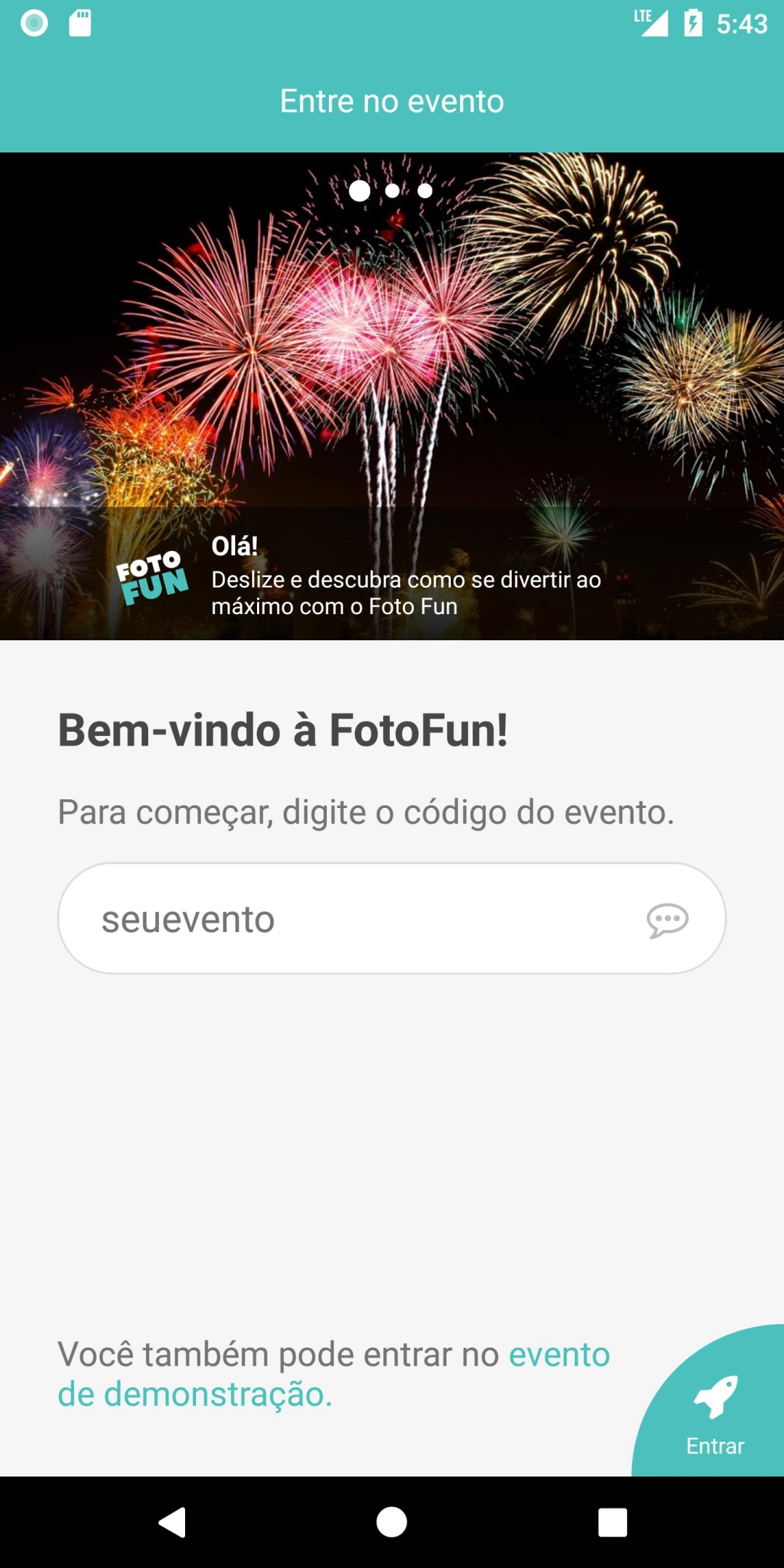Image resolution: width=784 pixels, height=1568 pixels.
Task: Tap the event code input field
Action: point(348,919)
